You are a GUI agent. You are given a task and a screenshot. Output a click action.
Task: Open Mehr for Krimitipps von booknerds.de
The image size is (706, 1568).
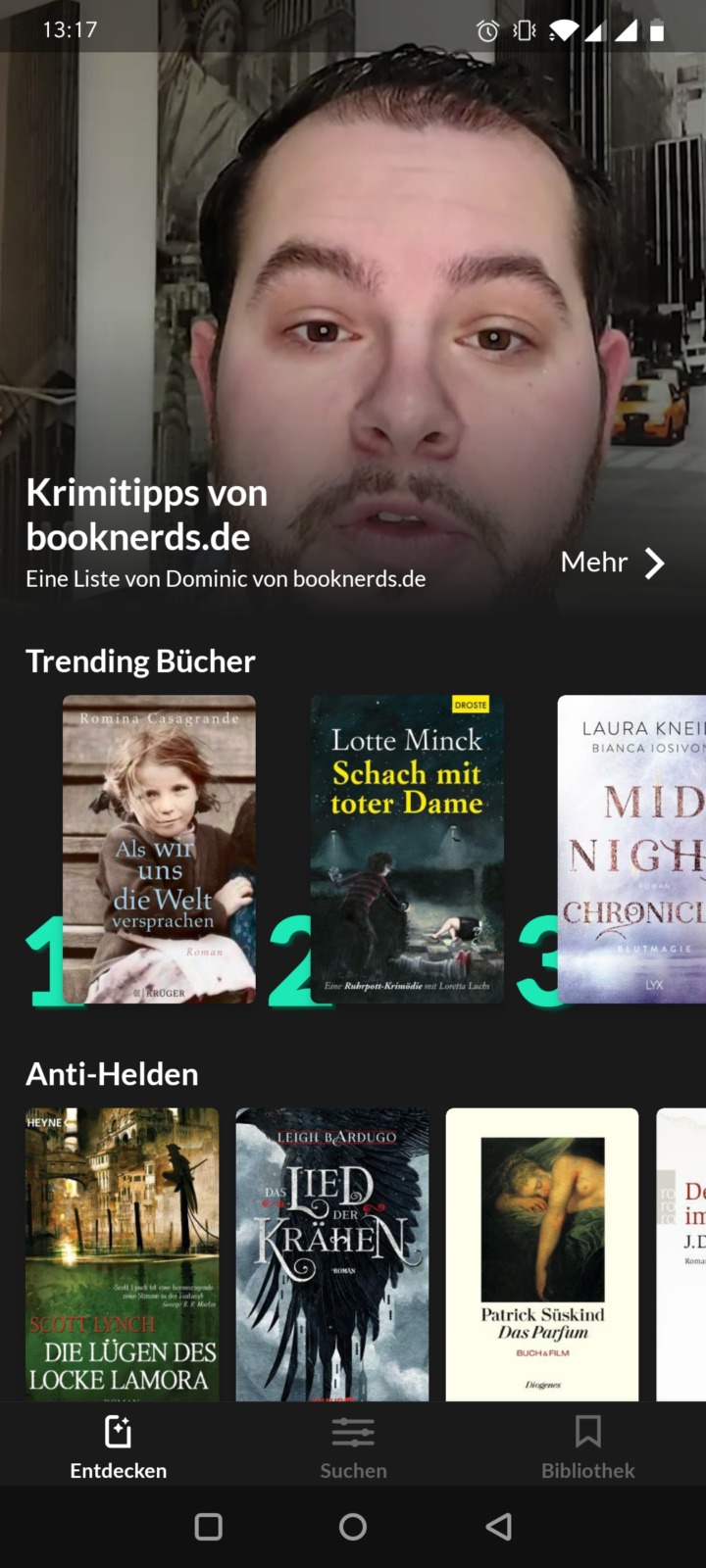(612, 563)
